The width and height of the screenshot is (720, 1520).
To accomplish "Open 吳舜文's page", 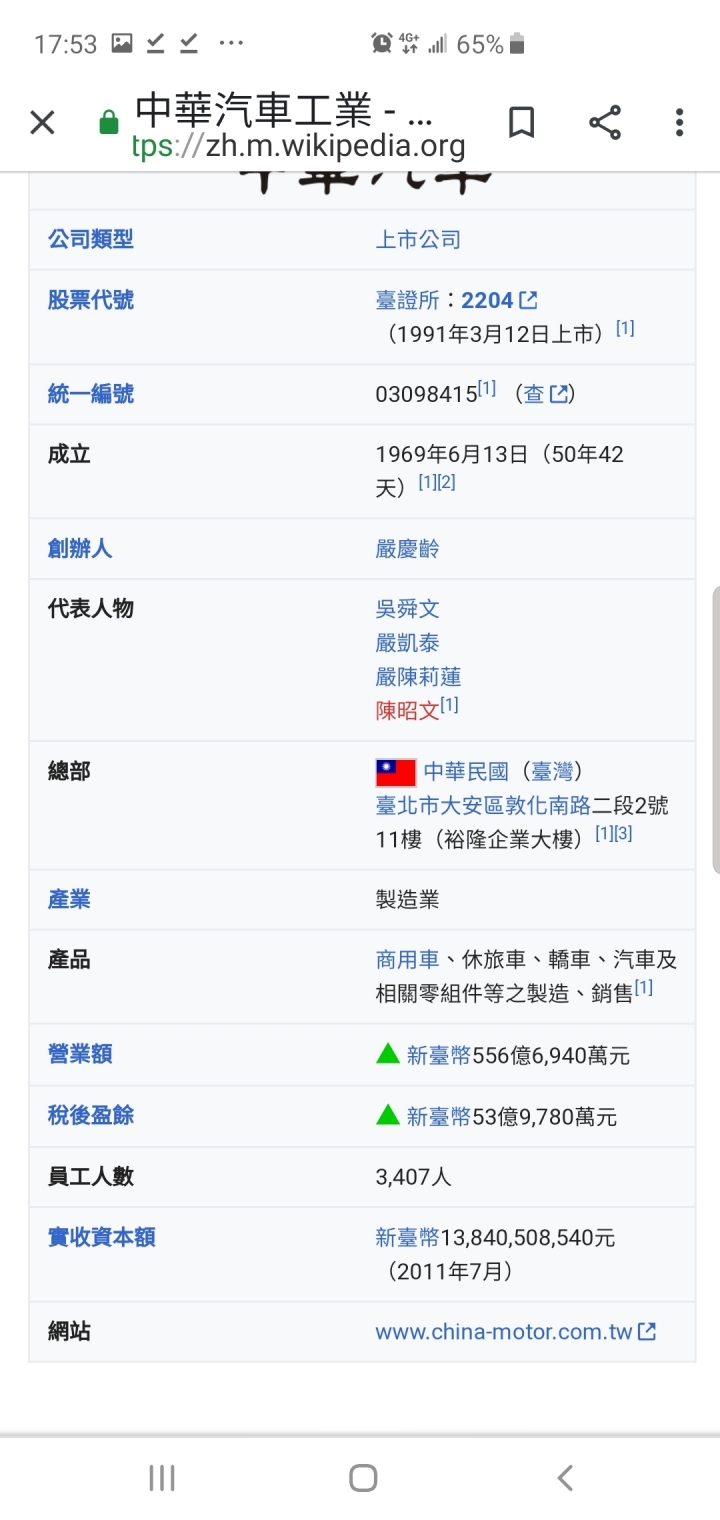I will point(407,609).
